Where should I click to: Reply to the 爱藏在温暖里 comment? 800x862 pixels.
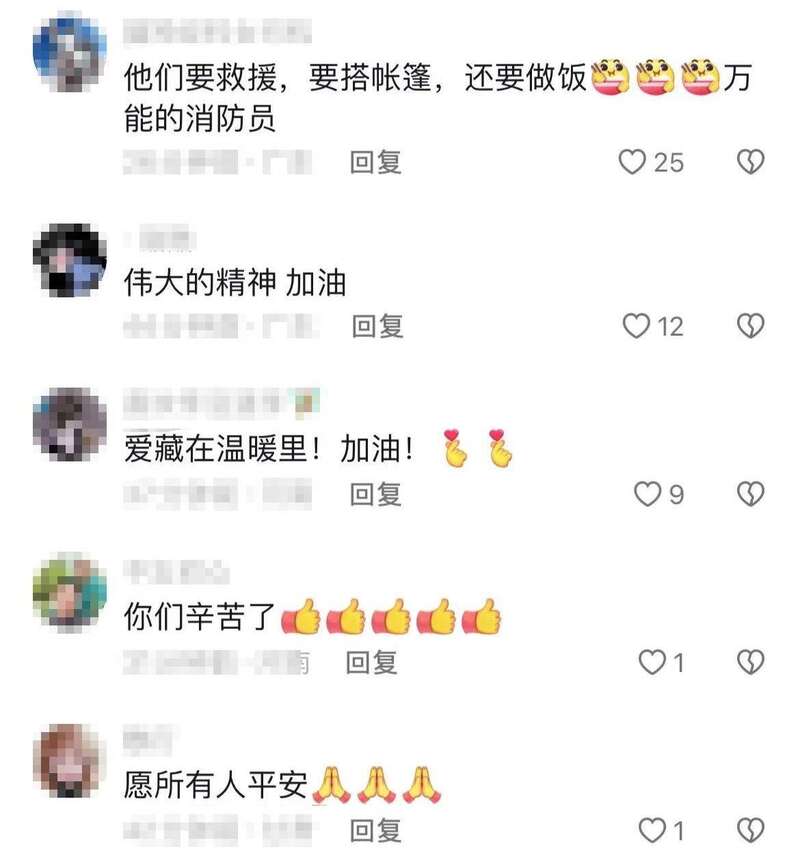[376, 493]
